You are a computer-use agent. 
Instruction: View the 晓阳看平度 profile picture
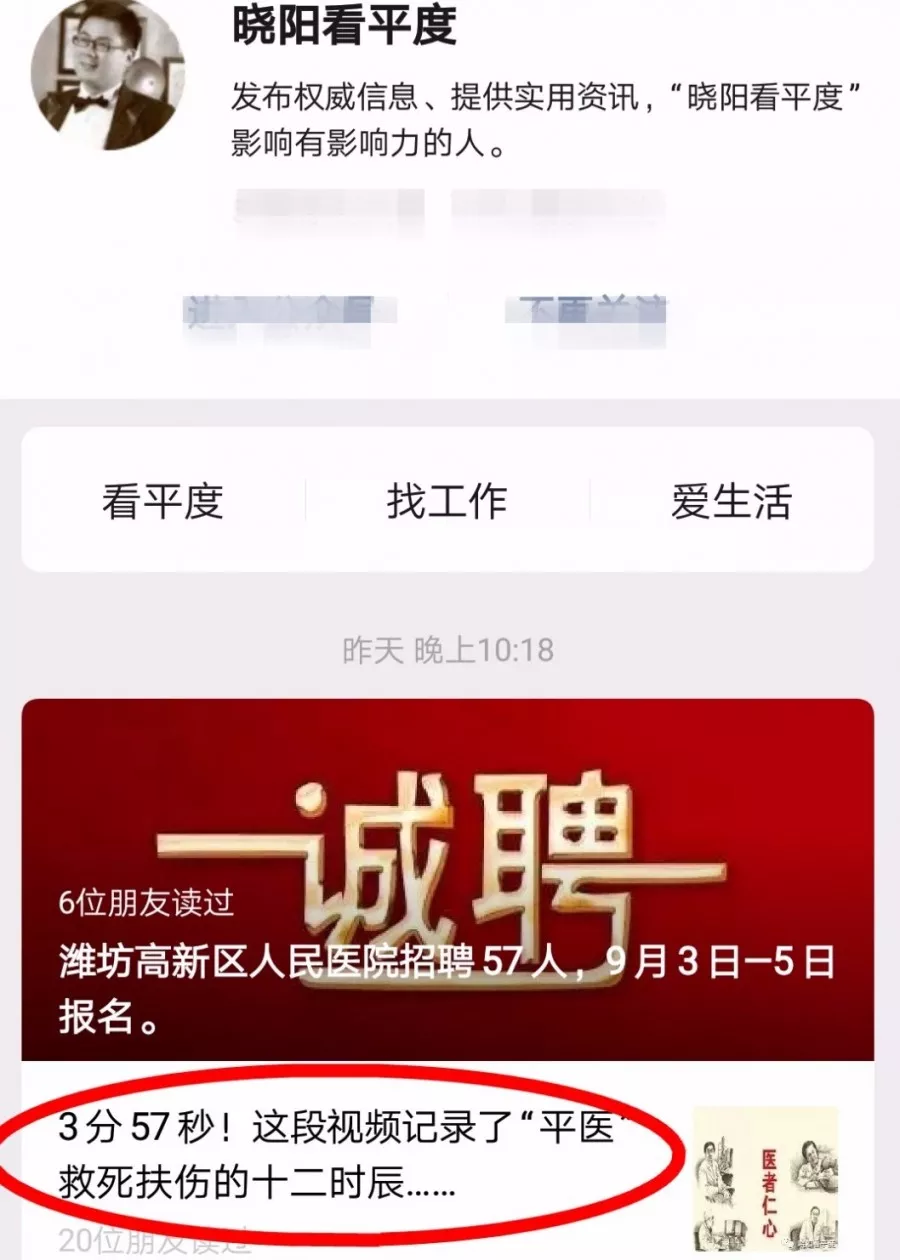(x=108, y=75)
